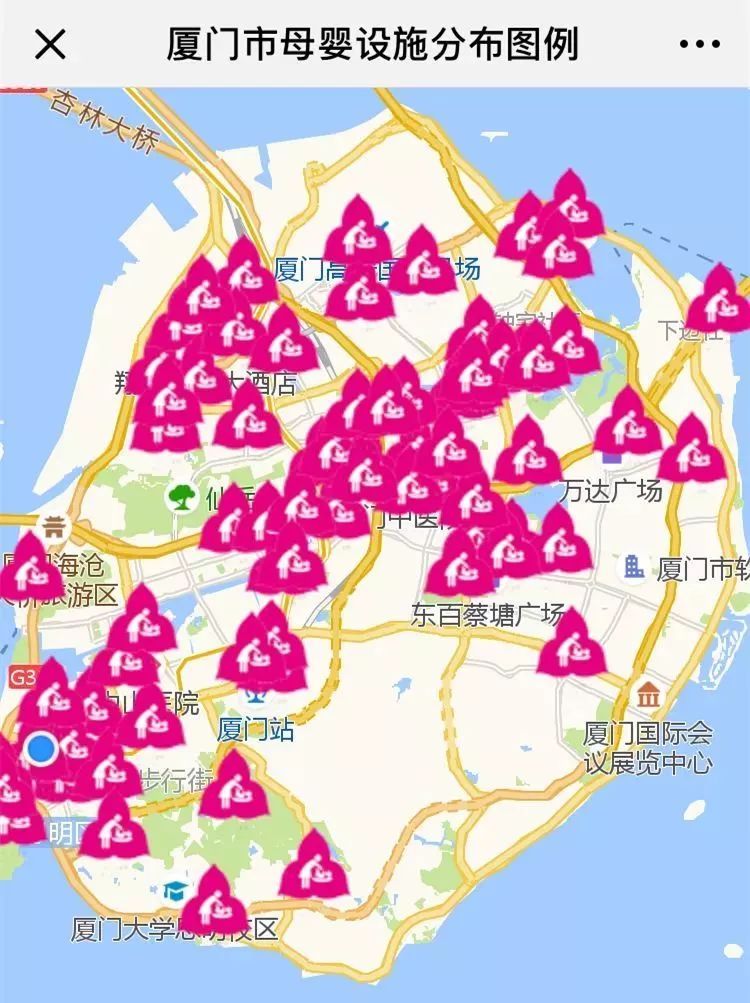The height and width of the screenshot is (1003, 750).
Task: Tap the blue current location dot
Action: 42,748
